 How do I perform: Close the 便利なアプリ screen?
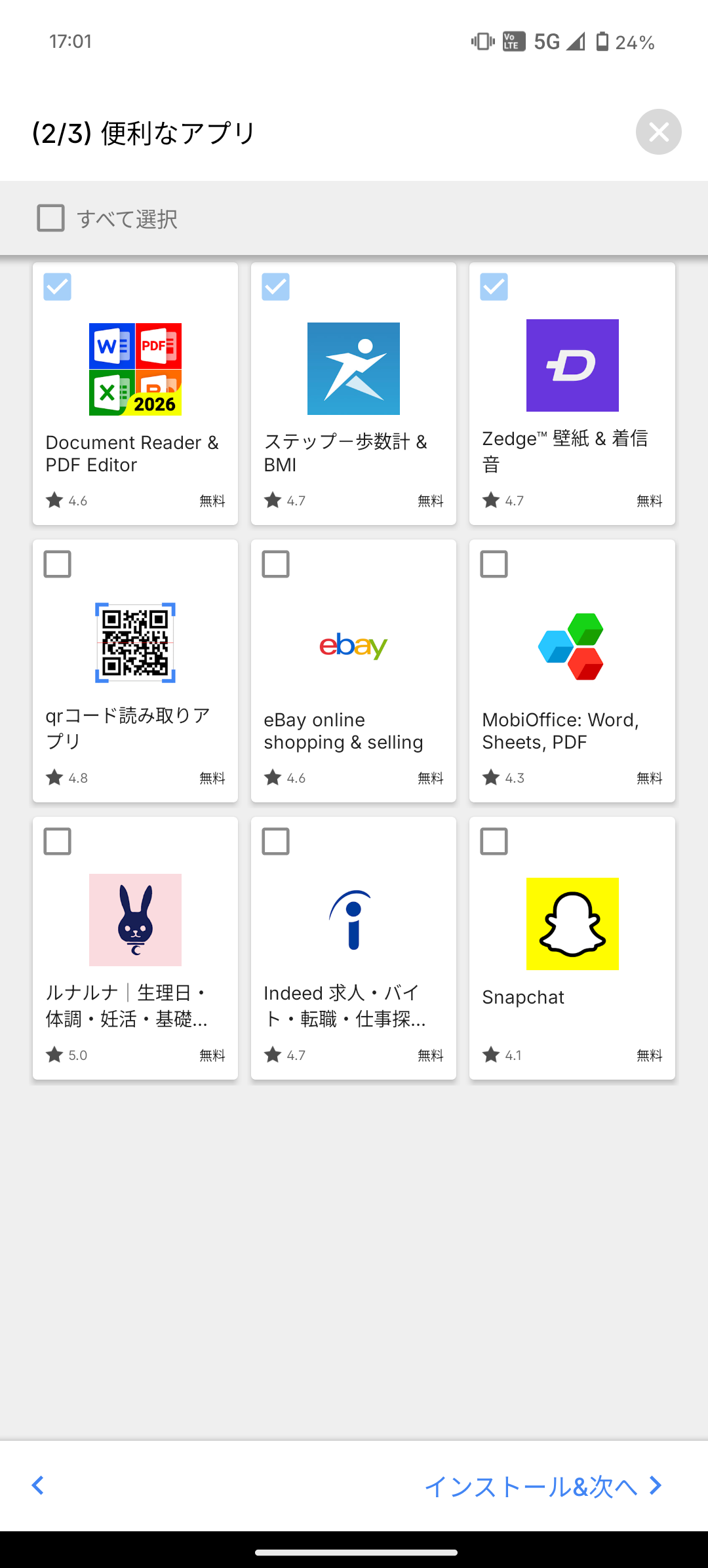(658, 132)
